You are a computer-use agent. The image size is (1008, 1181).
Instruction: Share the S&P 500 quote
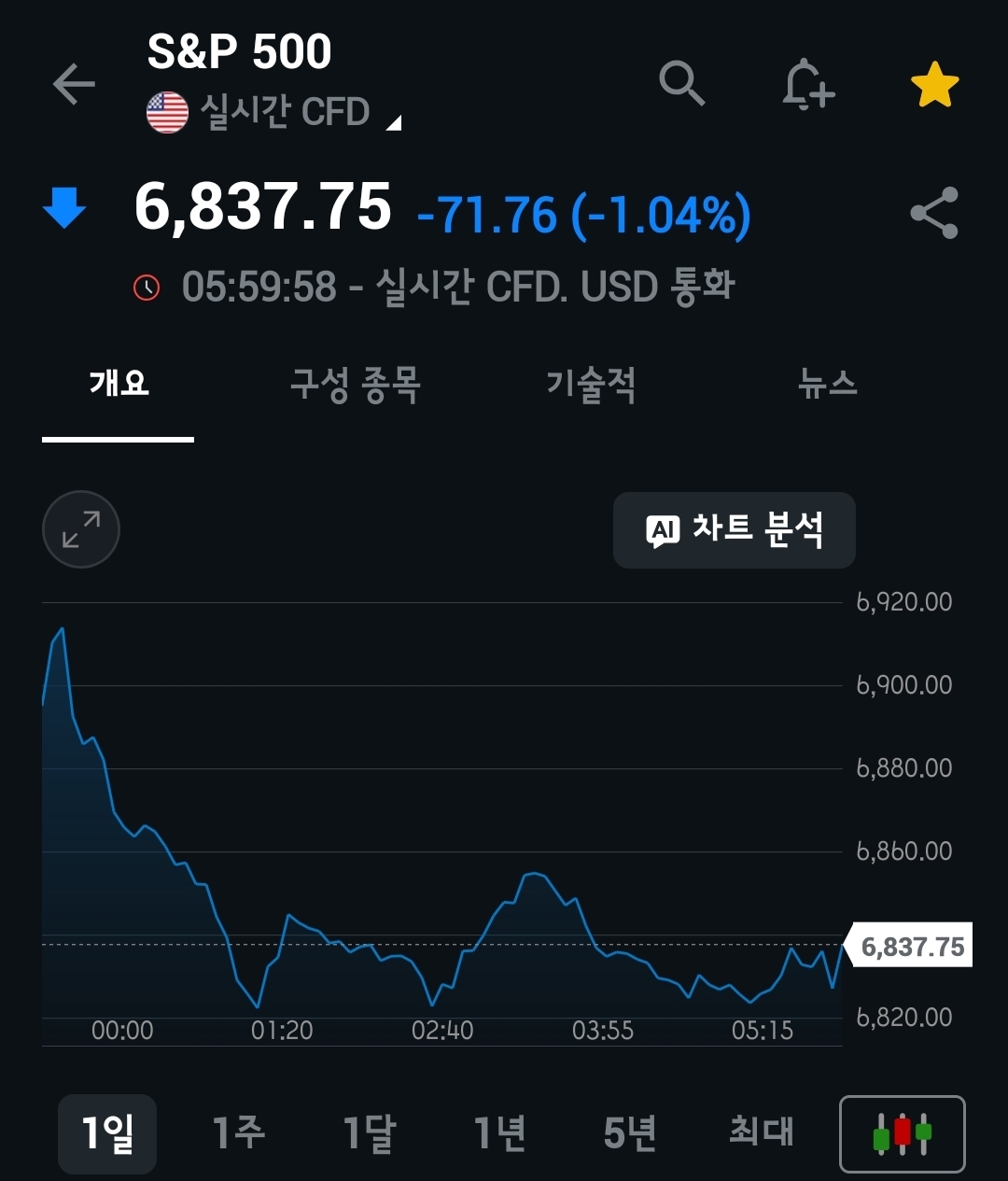934,213
